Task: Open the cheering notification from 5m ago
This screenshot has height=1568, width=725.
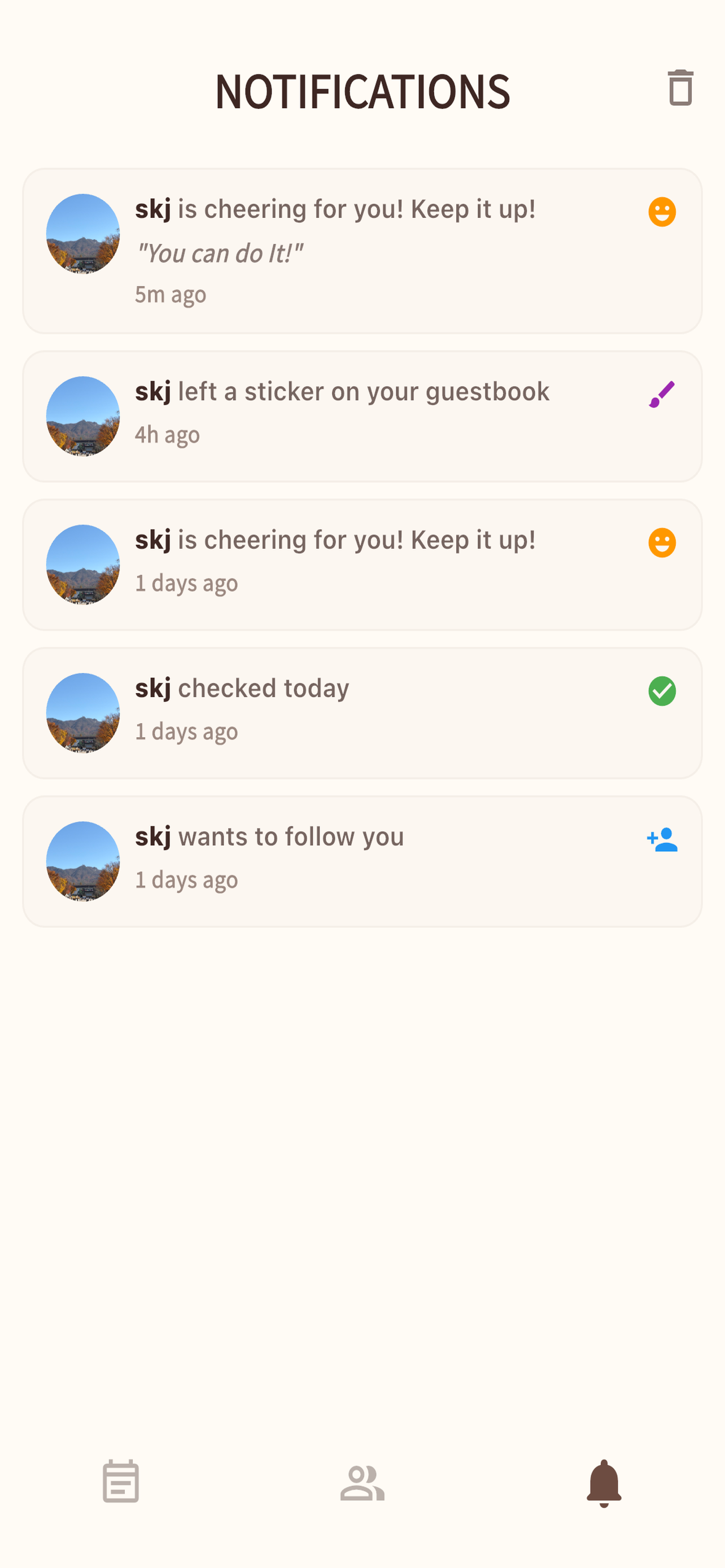Action: 362,251
